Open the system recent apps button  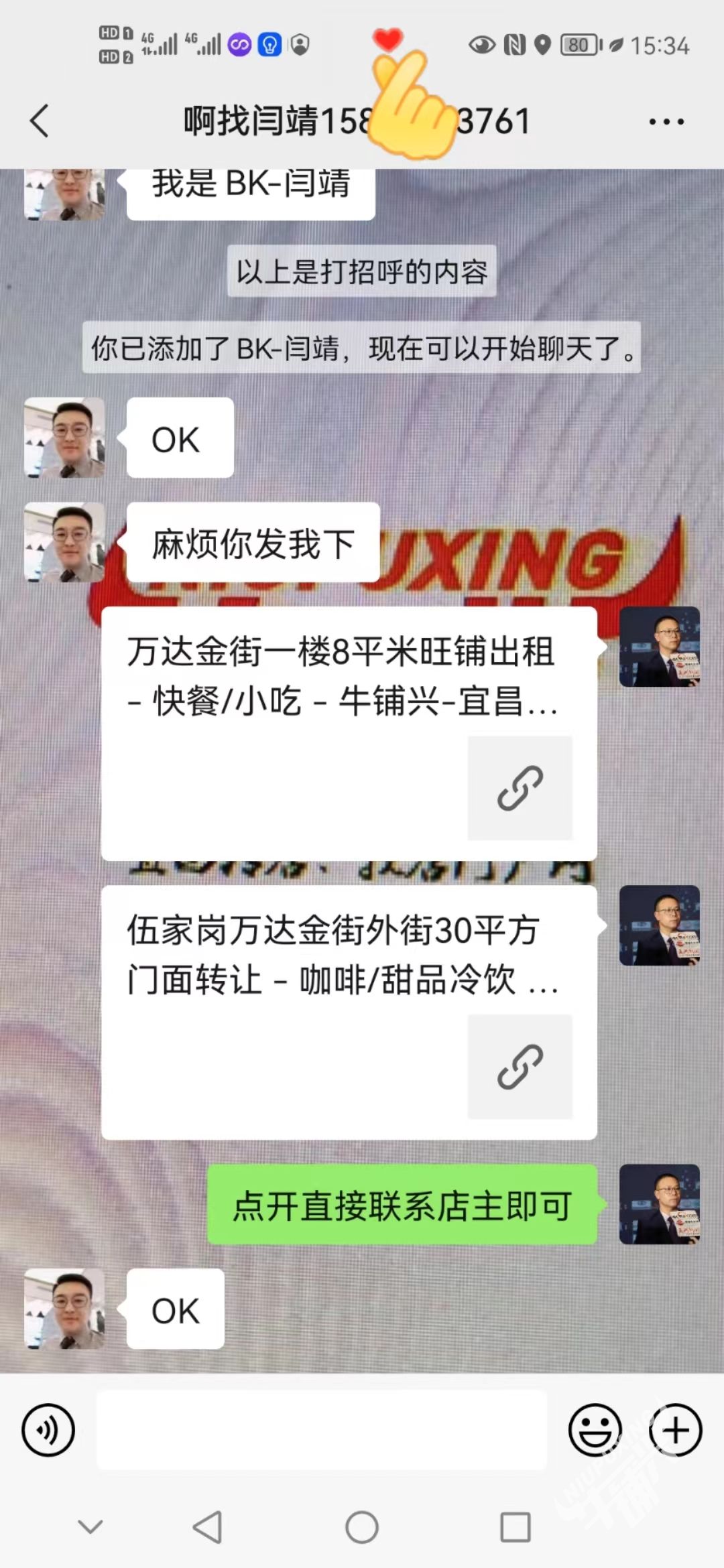[x=516, y=1528]
